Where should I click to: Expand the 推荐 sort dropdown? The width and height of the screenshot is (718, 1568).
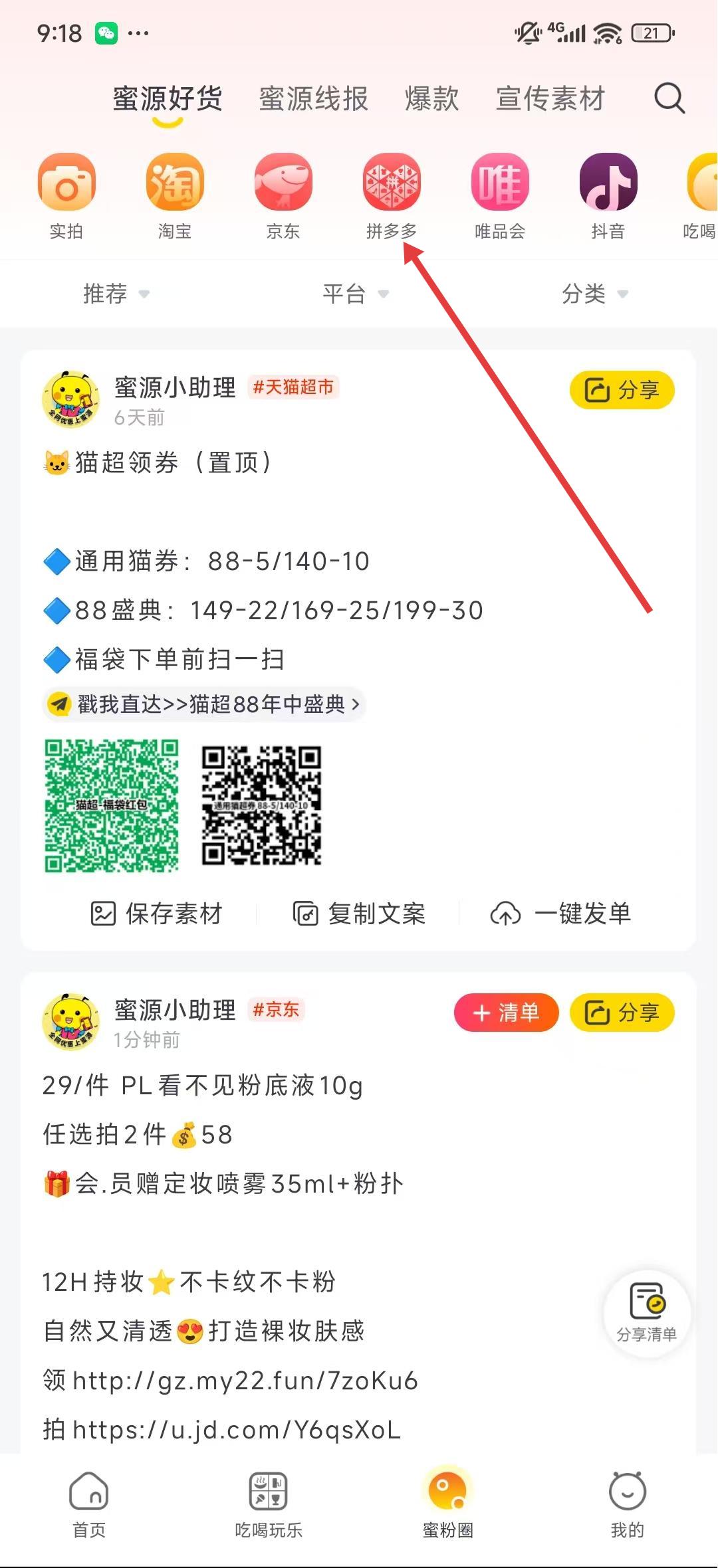pos(116,294)
